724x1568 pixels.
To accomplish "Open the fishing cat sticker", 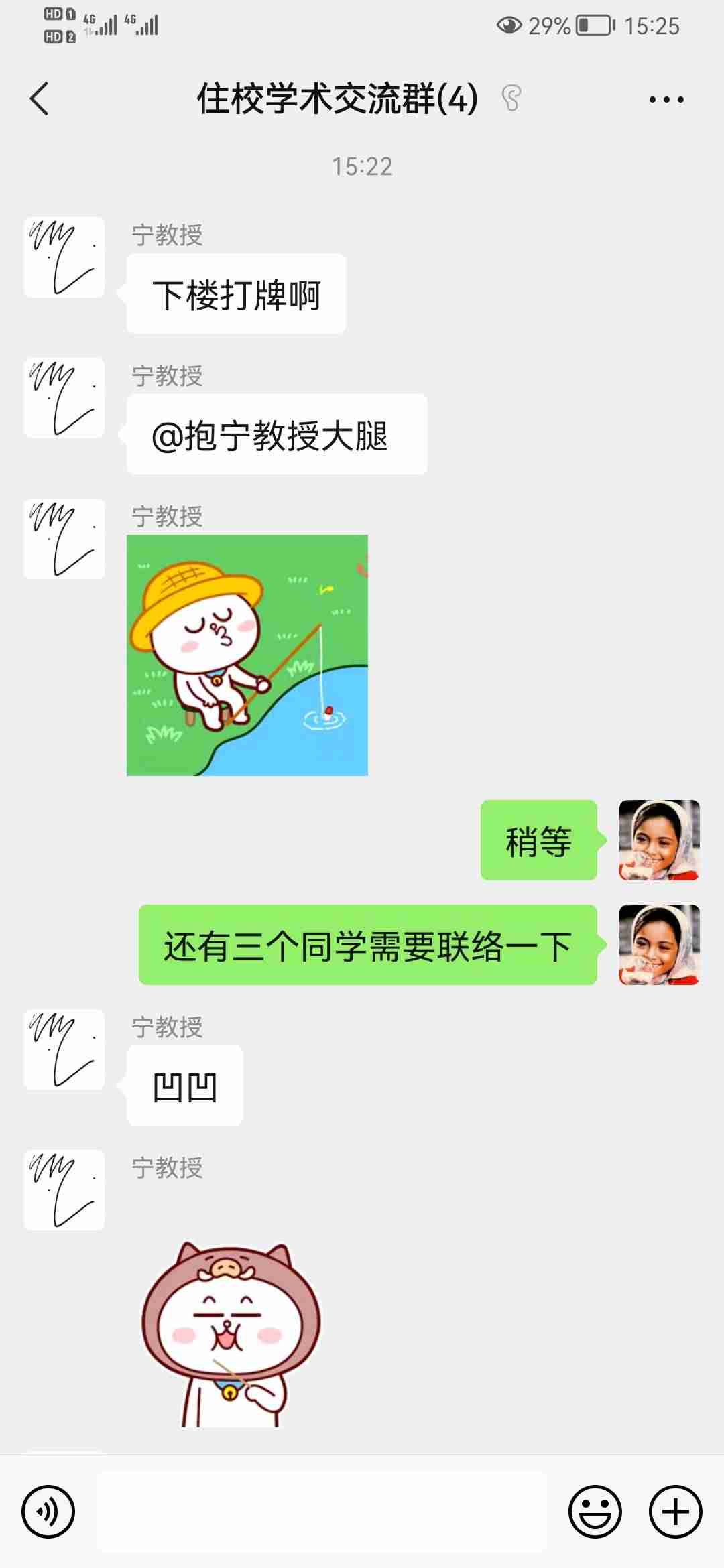I will coord(247,655).
